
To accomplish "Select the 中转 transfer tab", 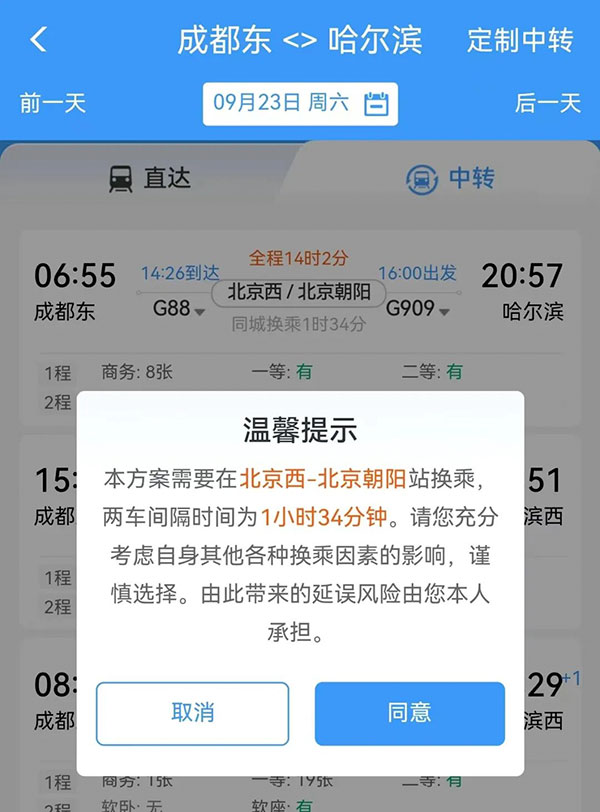I will click(450, 179).
